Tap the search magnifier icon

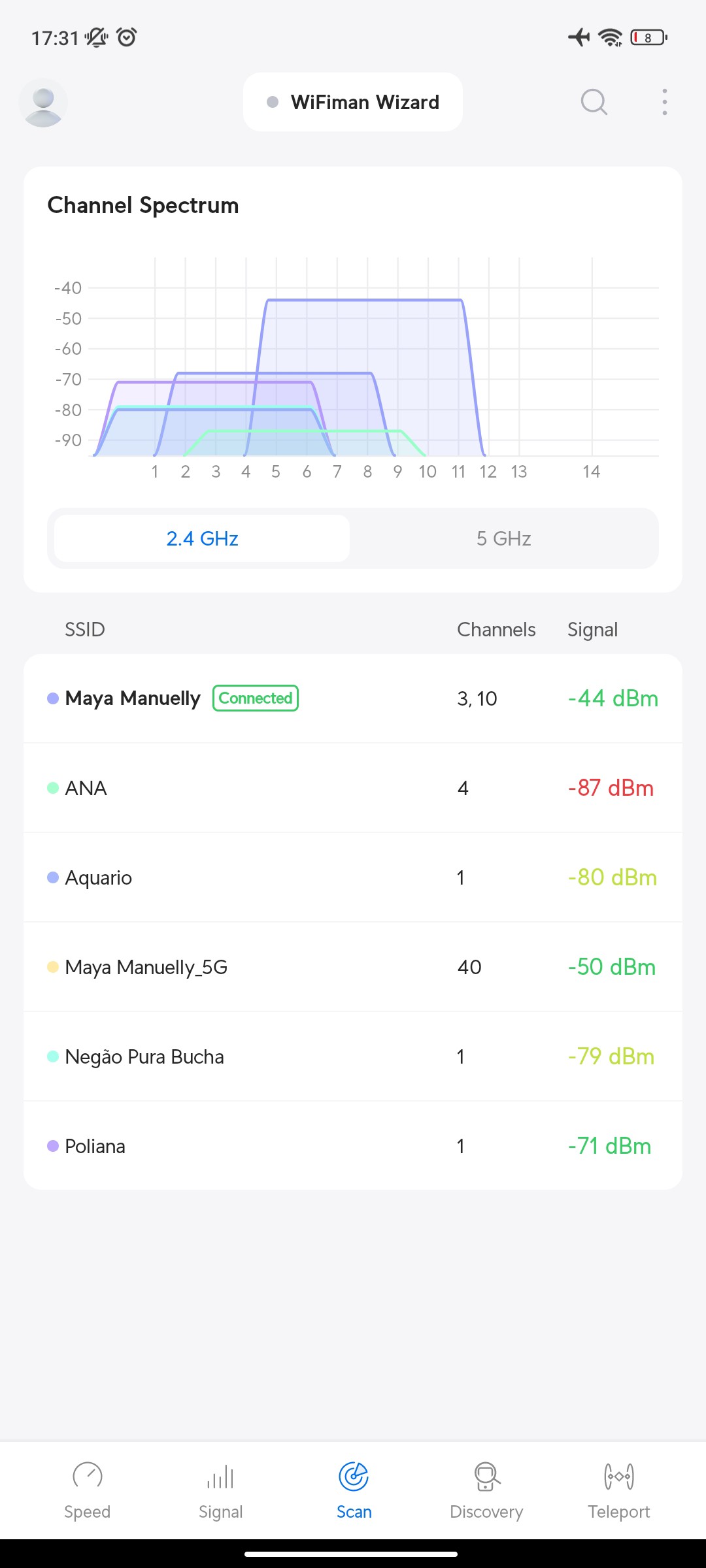pyautogui.click(x=594, y=103)
